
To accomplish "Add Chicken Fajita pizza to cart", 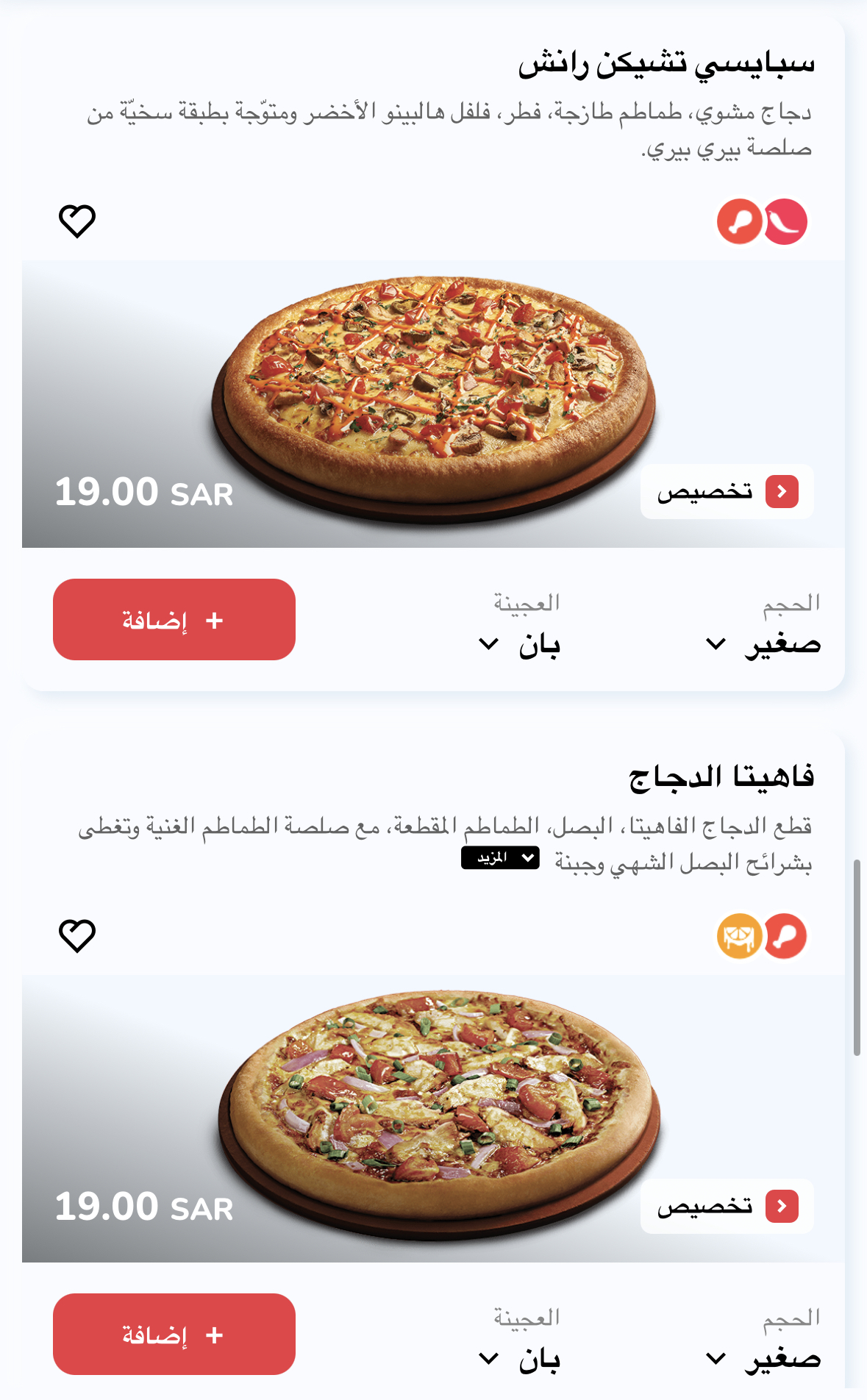I will click(x=174, y=1335).
